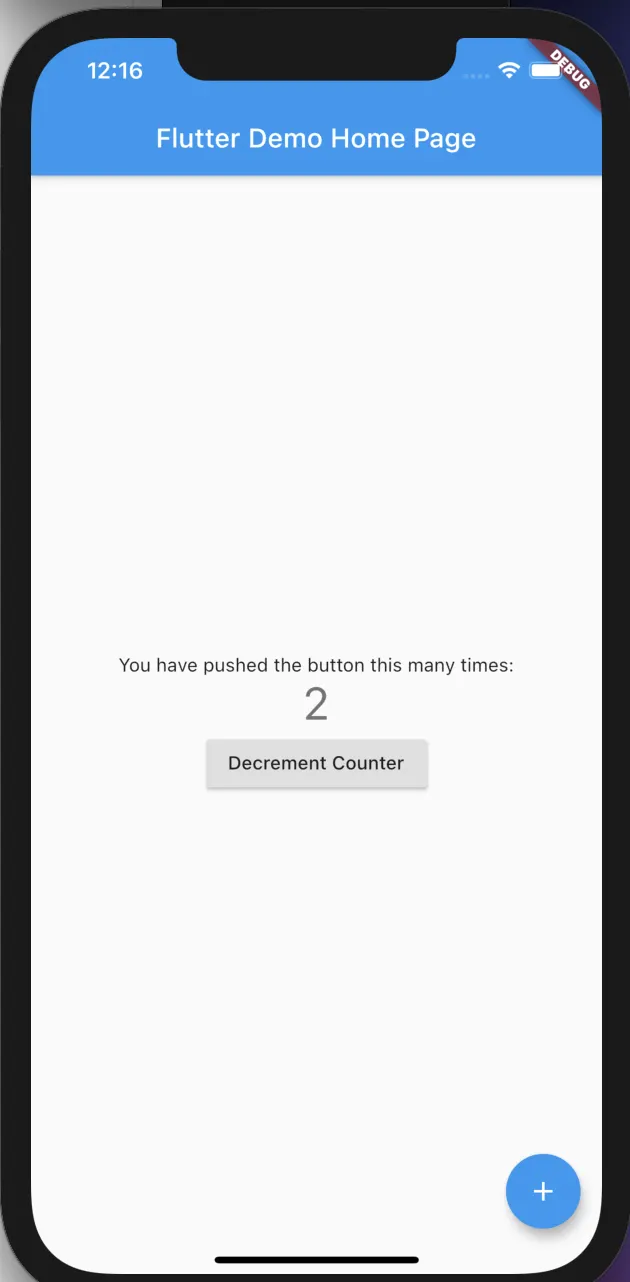Tap the Decrement Counter button
630x1282 pixels.
point(316,763)
